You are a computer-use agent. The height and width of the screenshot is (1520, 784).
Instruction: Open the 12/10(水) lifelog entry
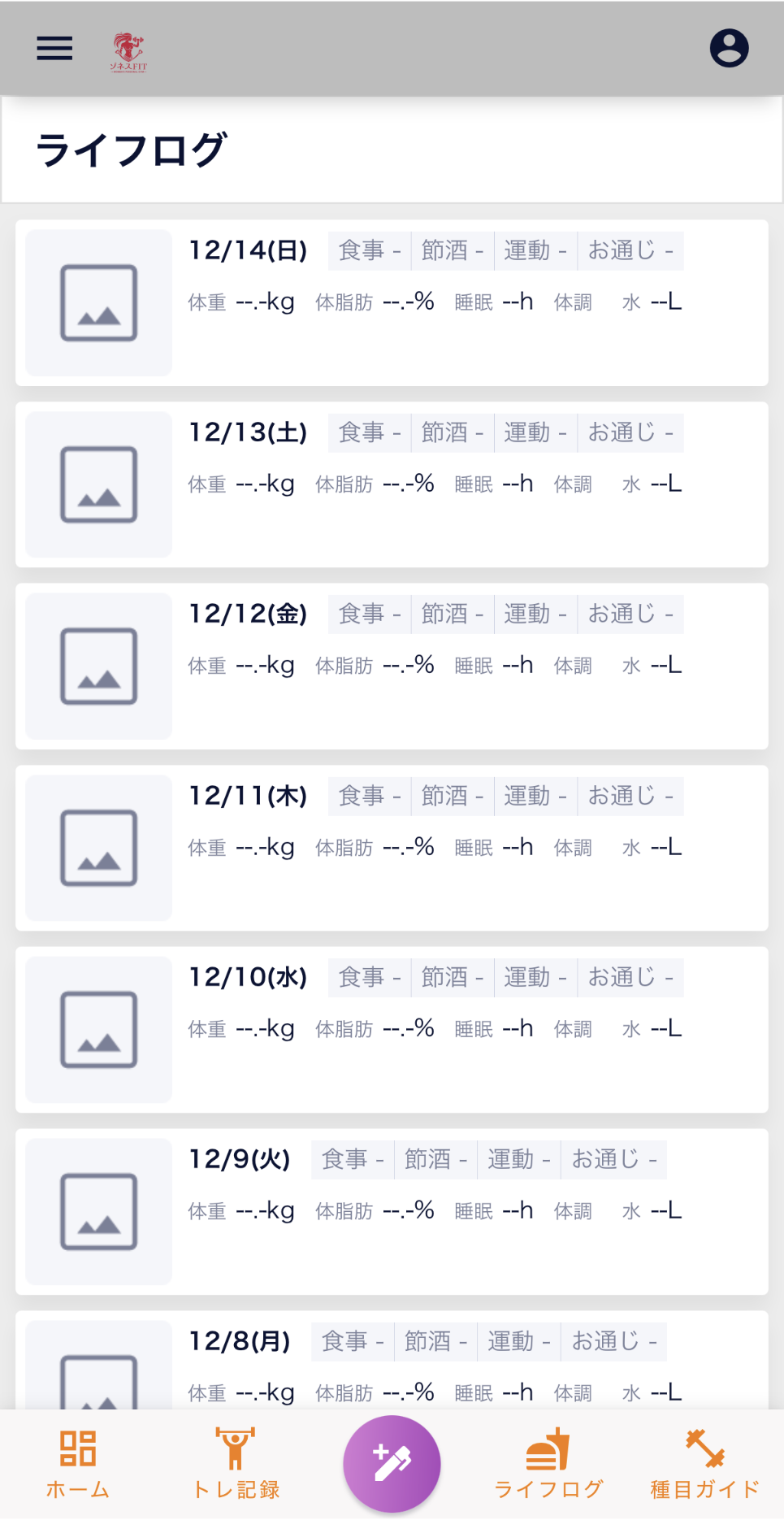392,1029
